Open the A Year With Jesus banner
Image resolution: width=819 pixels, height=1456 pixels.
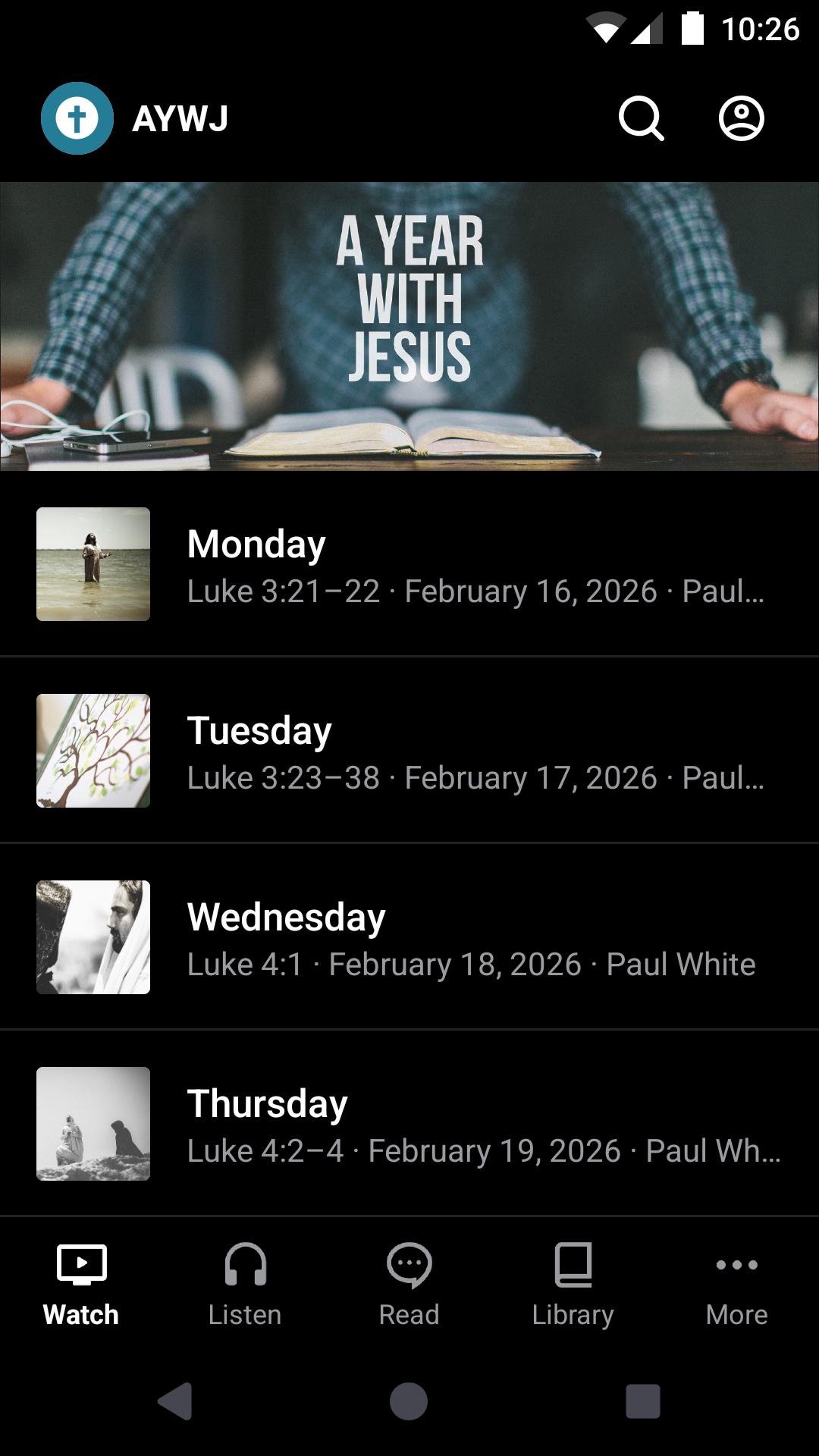[x=409, y=326]
